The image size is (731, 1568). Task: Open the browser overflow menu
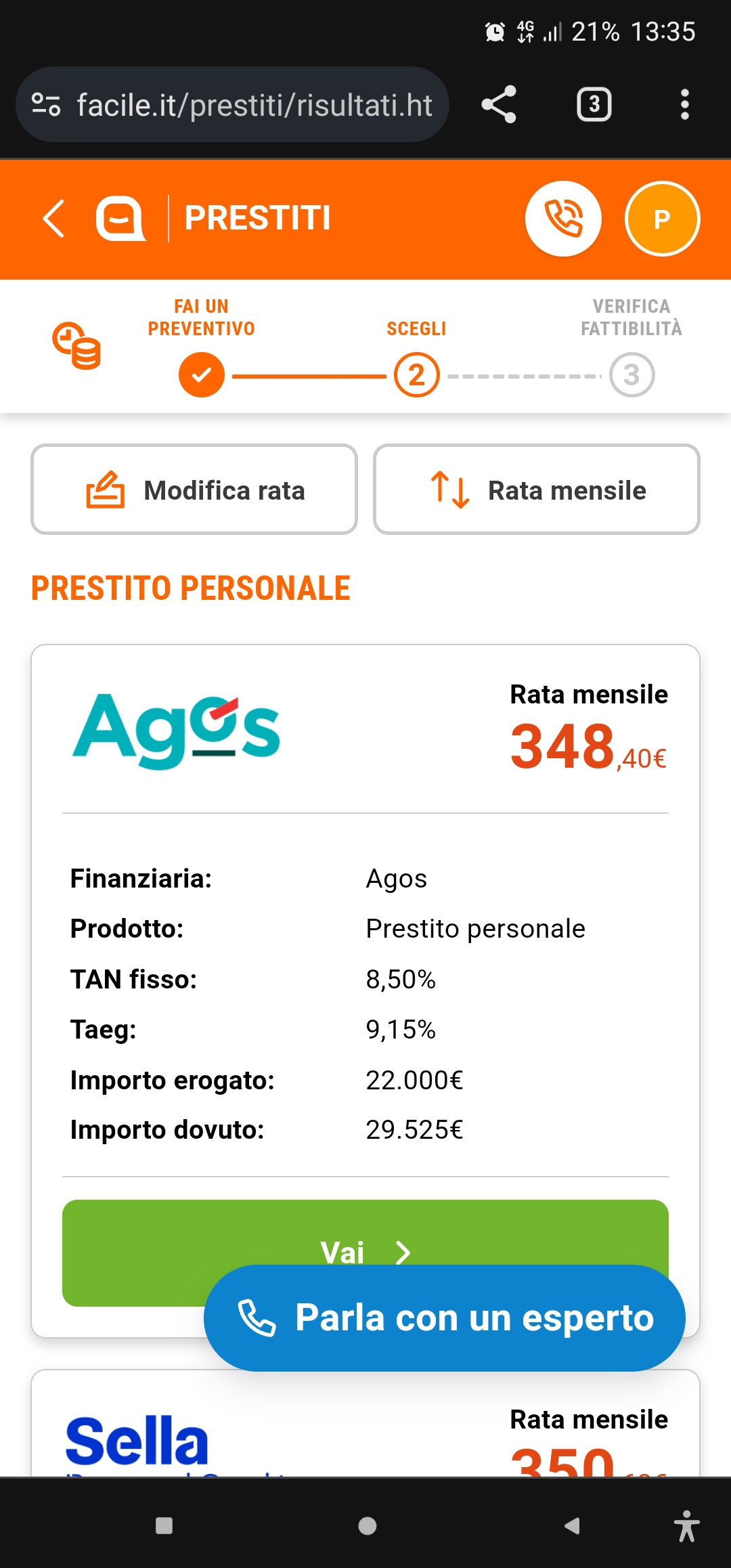point(684,105)
